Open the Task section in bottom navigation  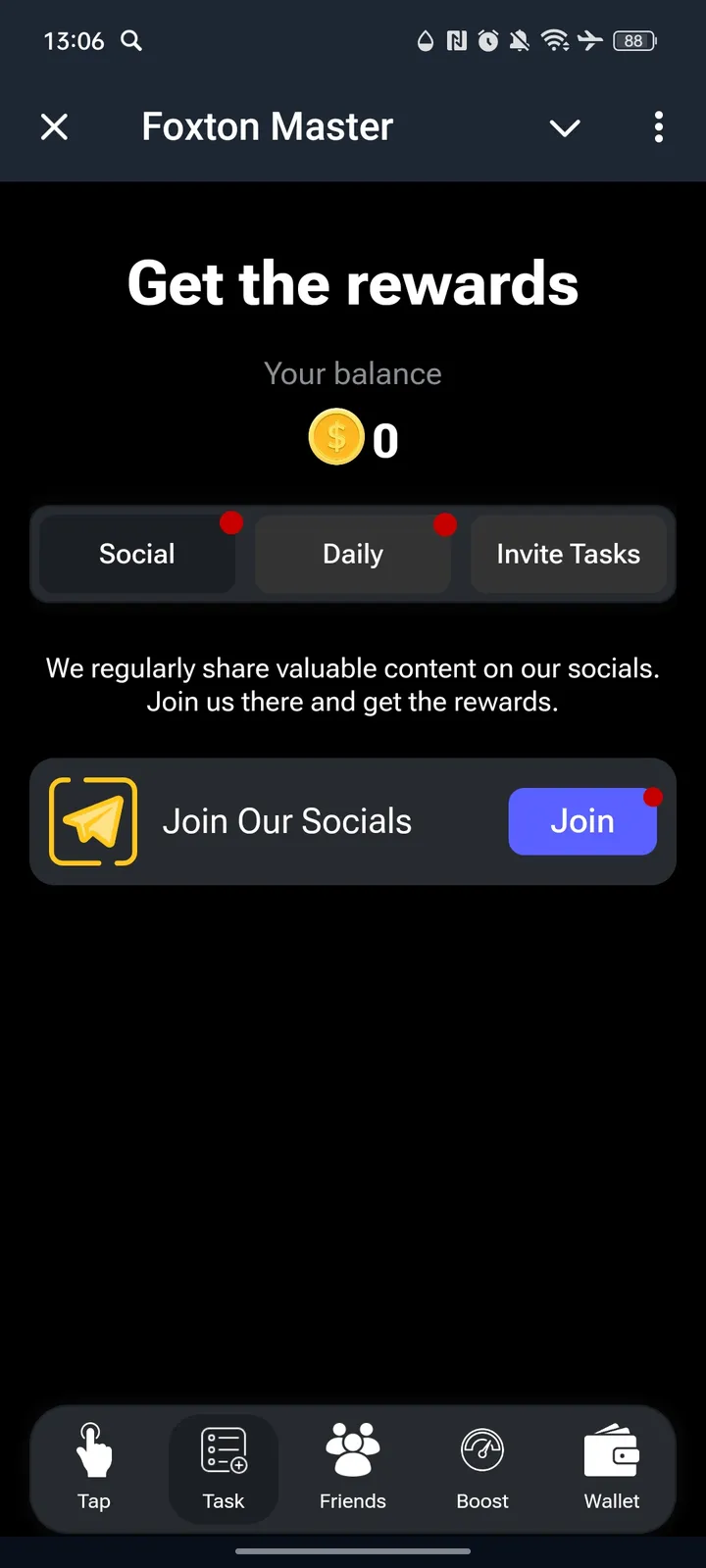coord(224,1466)
